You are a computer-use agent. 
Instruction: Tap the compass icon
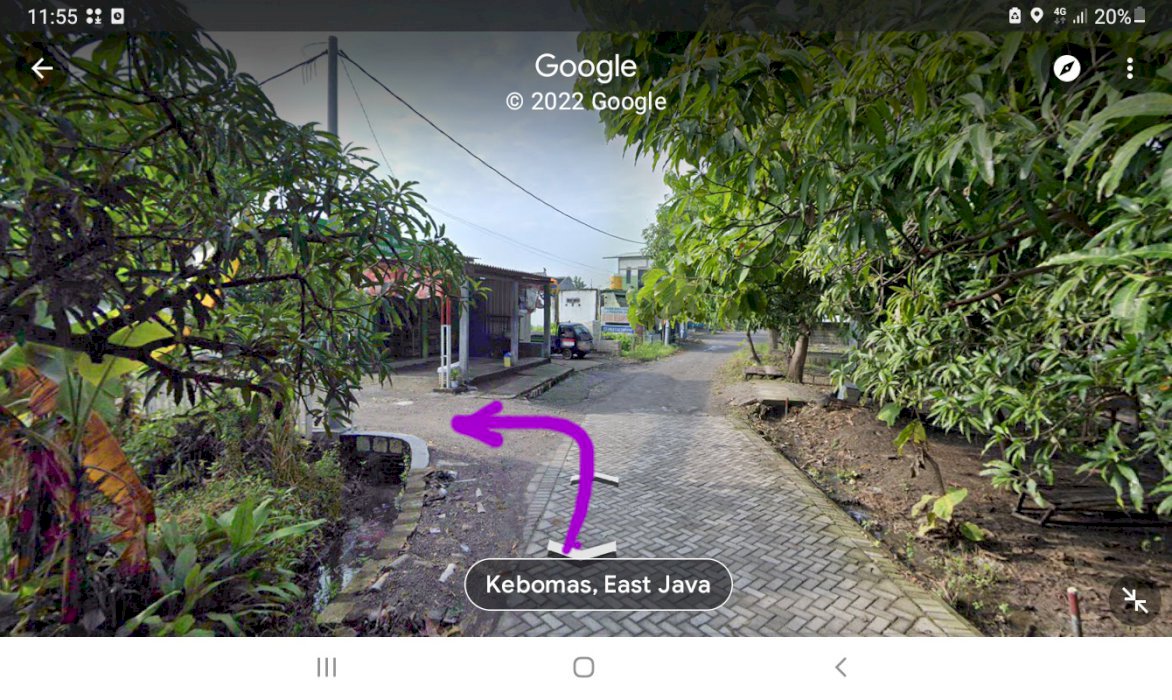1067,68
